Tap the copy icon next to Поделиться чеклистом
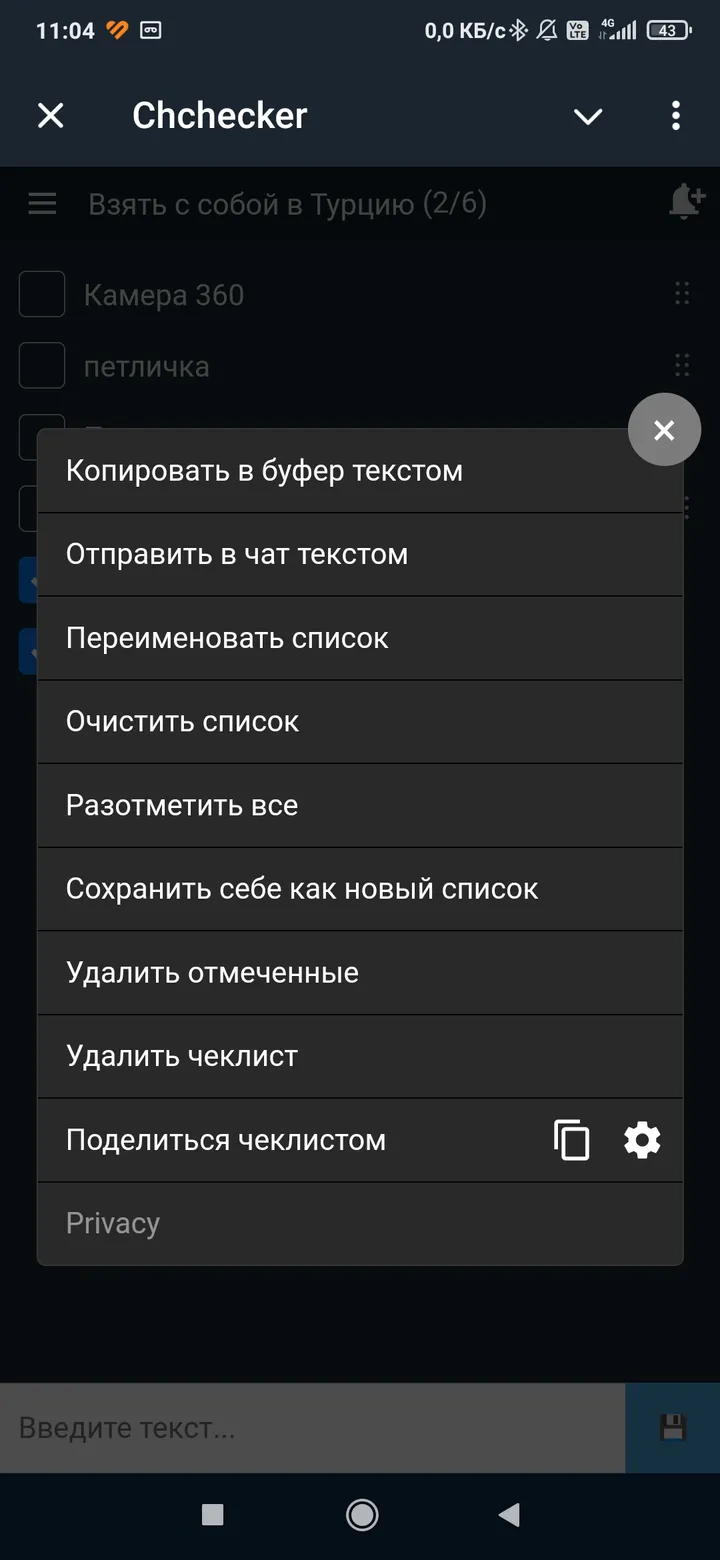 click(571, 1140)
